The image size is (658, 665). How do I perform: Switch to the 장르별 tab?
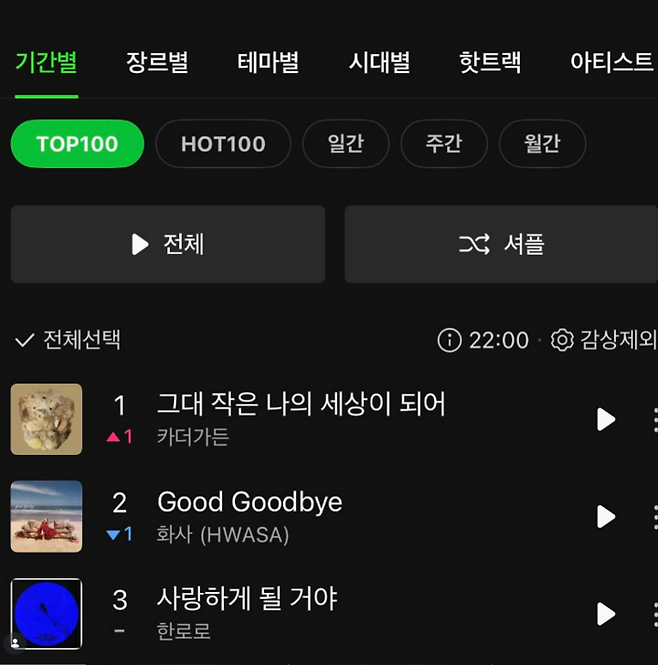tap(157, 62)
